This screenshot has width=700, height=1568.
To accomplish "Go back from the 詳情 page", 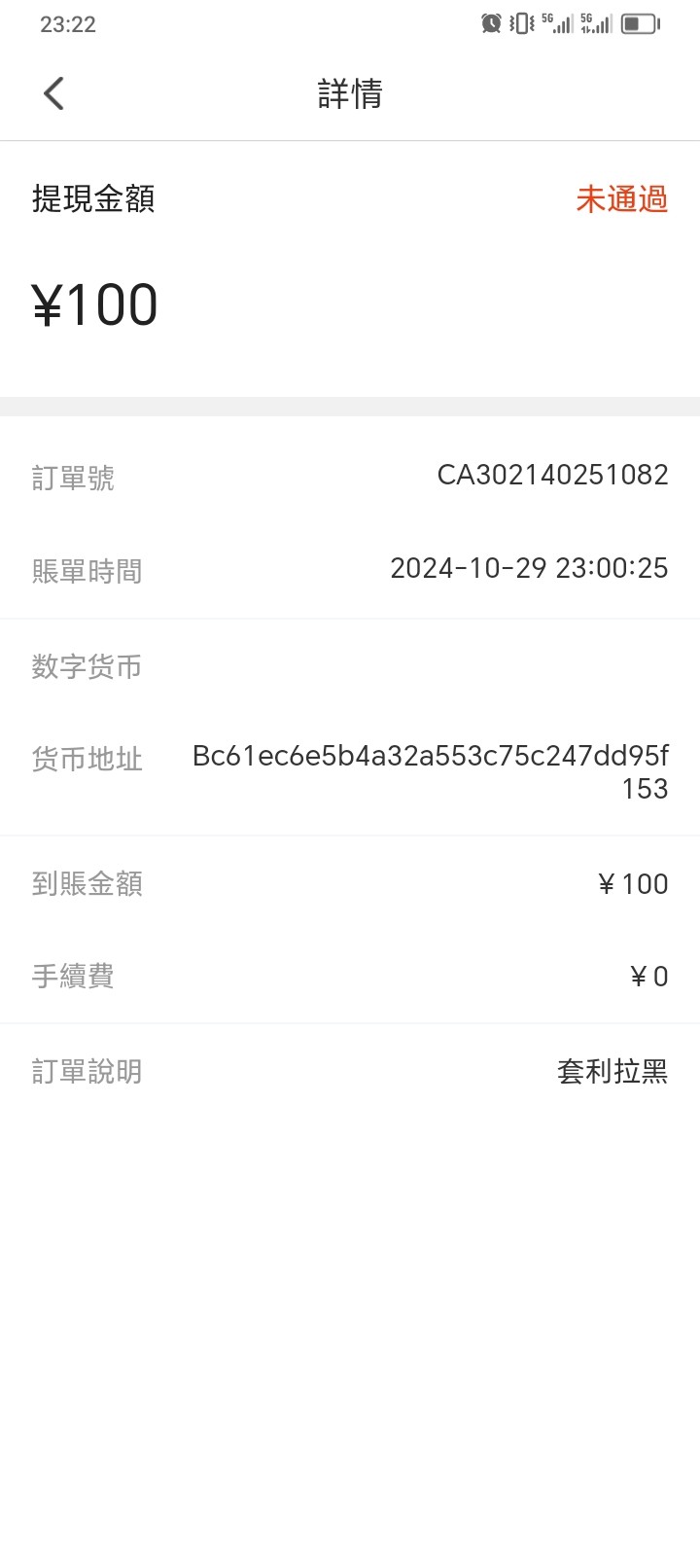I will [53, 93].
